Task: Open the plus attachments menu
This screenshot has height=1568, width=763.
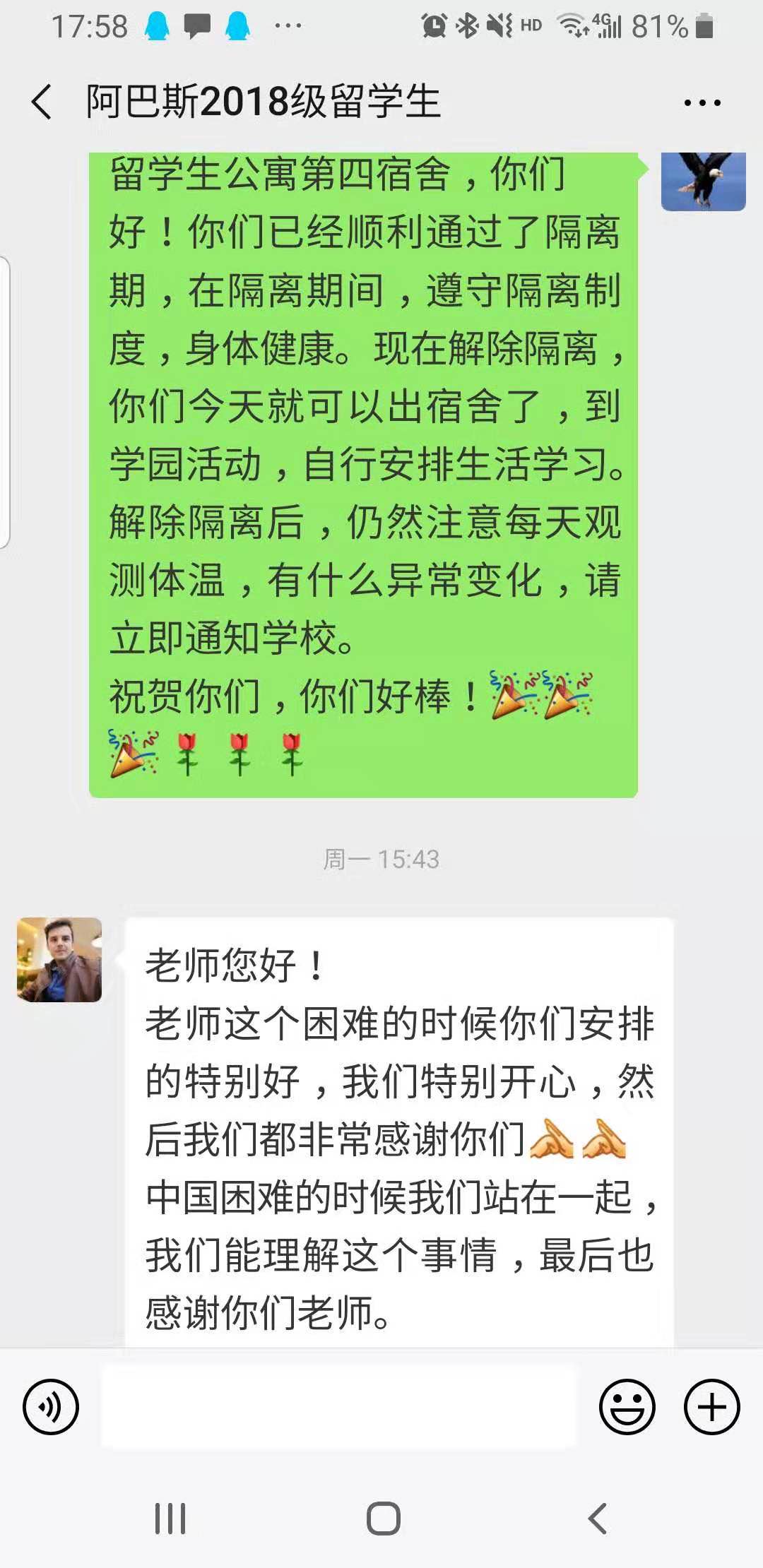Action: (711, 1406)
